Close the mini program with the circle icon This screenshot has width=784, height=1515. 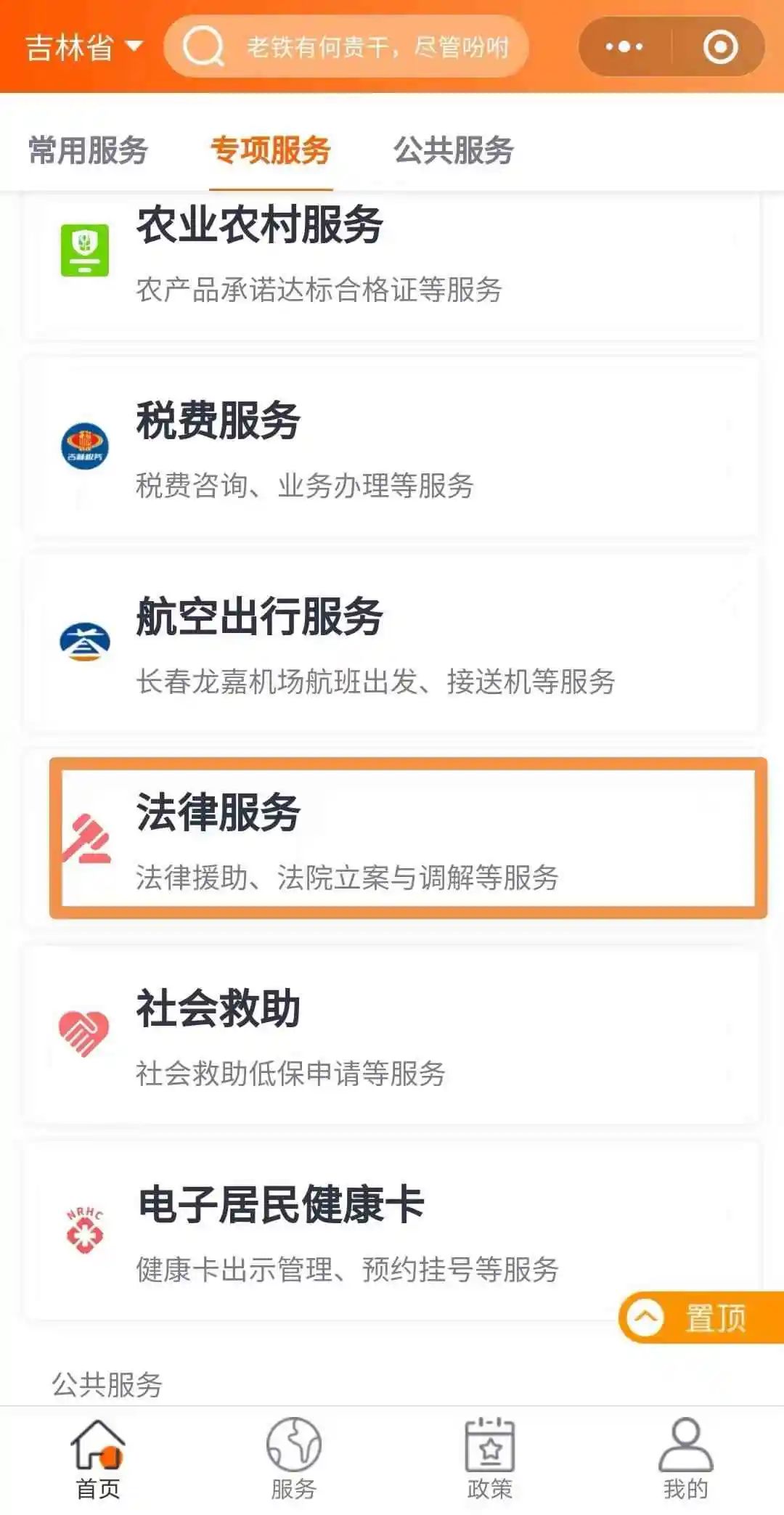(x=720, y=48)
